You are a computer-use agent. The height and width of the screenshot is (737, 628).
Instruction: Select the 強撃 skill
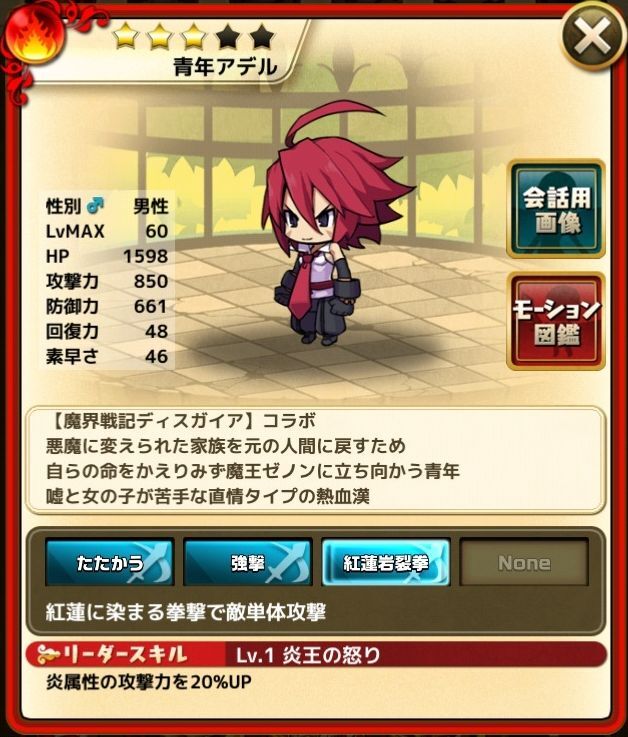(x=248, y=562)
